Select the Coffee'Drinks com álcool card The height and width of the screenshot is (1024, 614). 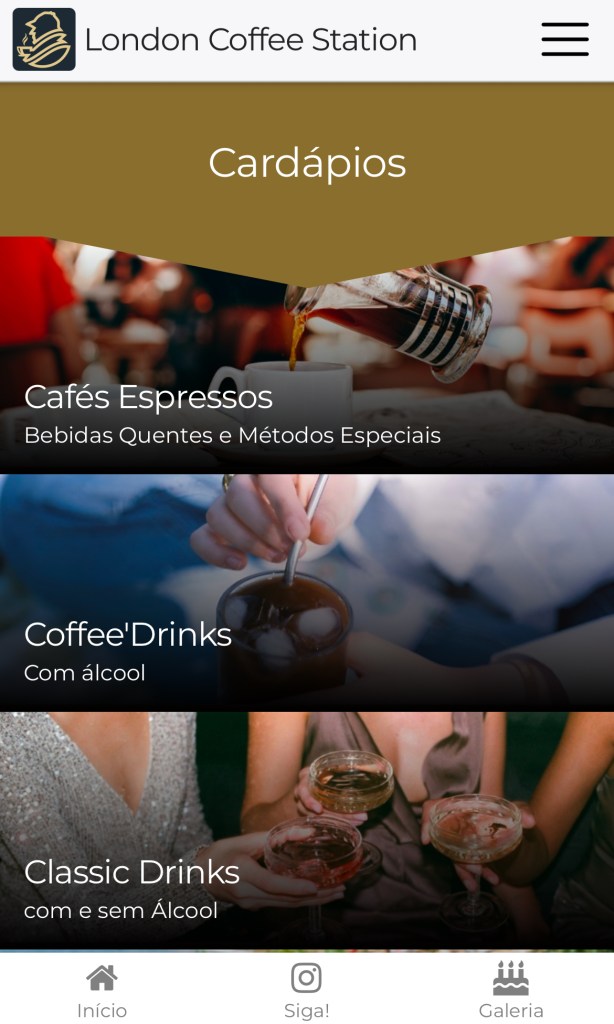(306, 593)
